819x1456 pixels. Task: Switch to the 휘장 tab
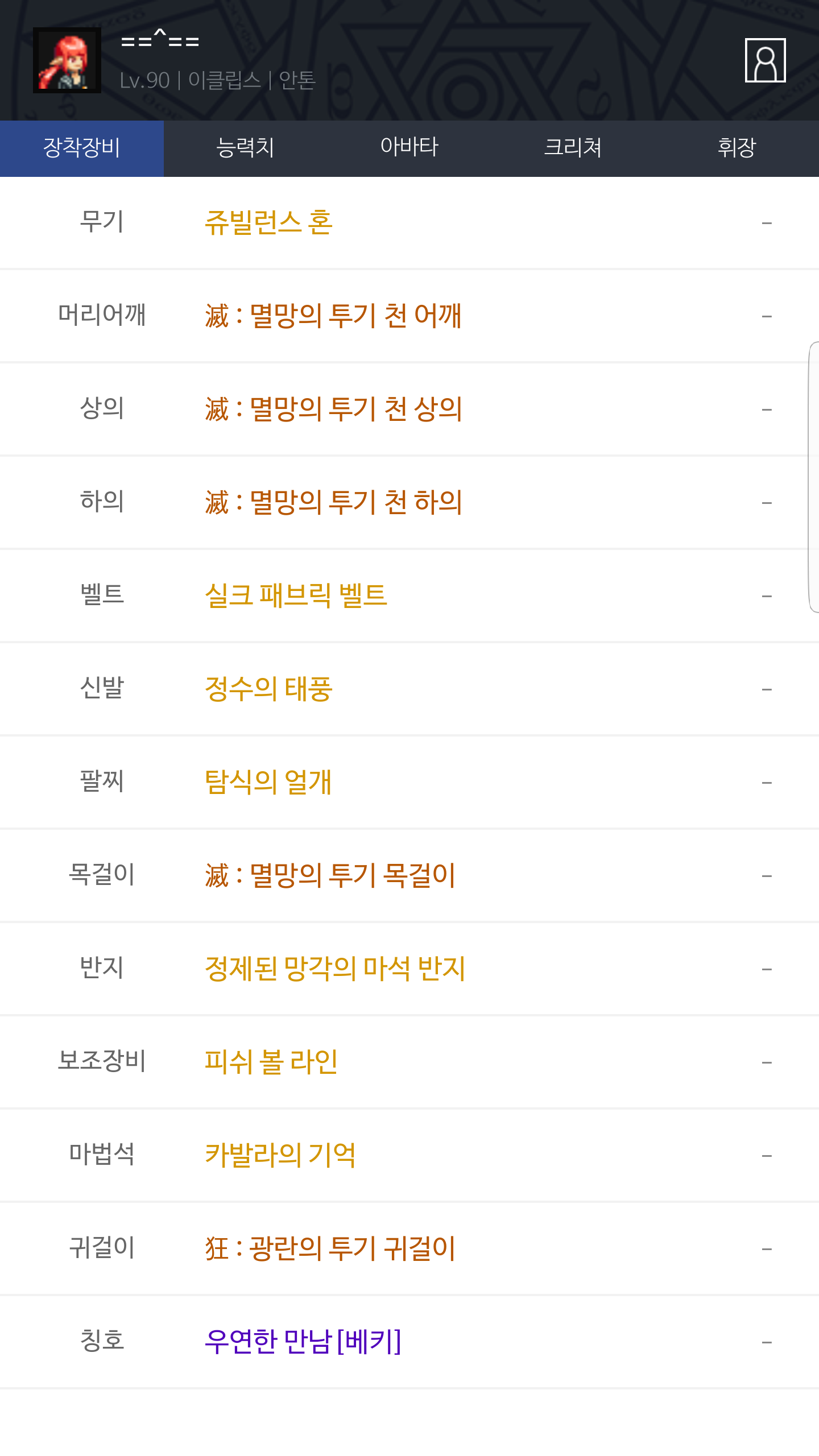737,148
